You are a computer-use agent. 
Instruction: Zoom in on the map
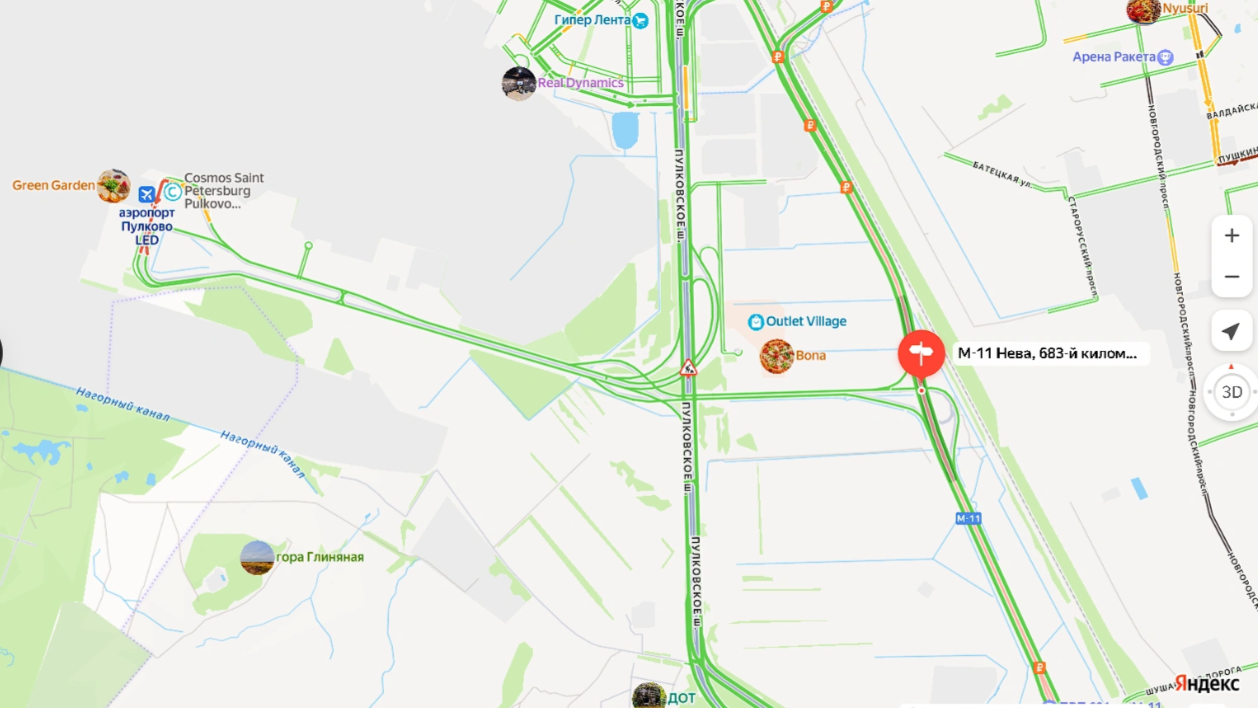pos(1231,237)
